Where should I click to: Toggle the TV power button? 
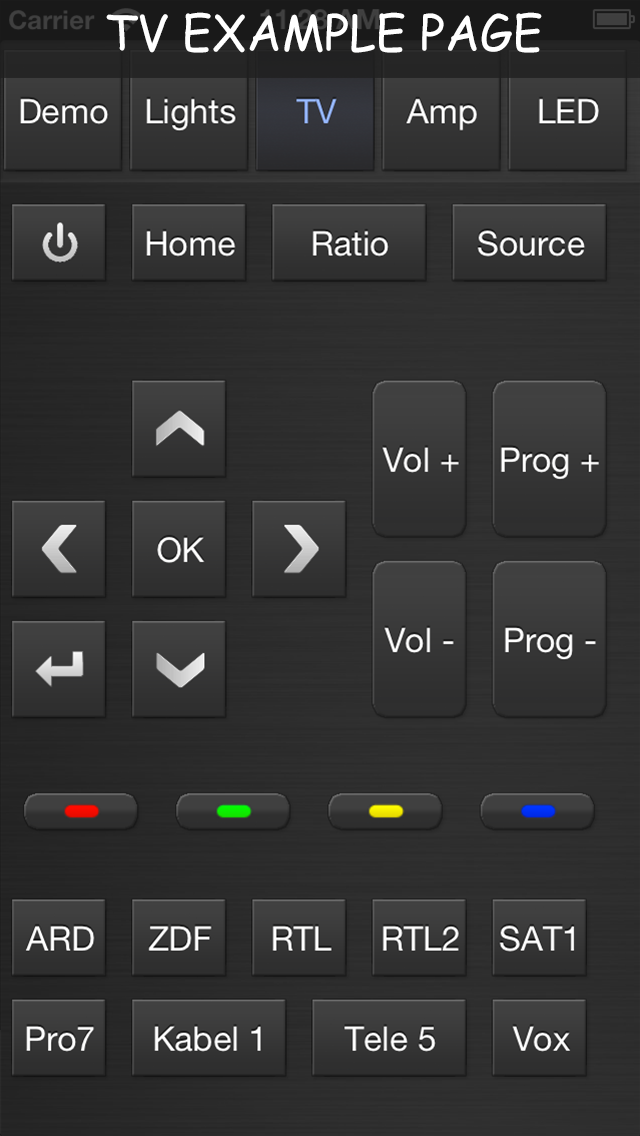coord(59,242)
